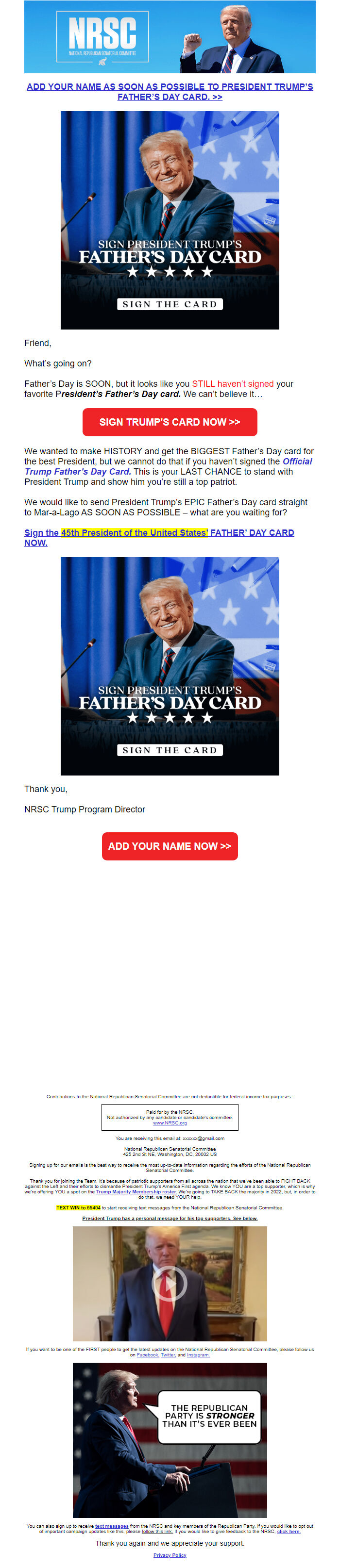Open the 'follow this link' opt-out link
Image resolution: width=340 pixels, height=1568 pixels.
pos(157,1532)
